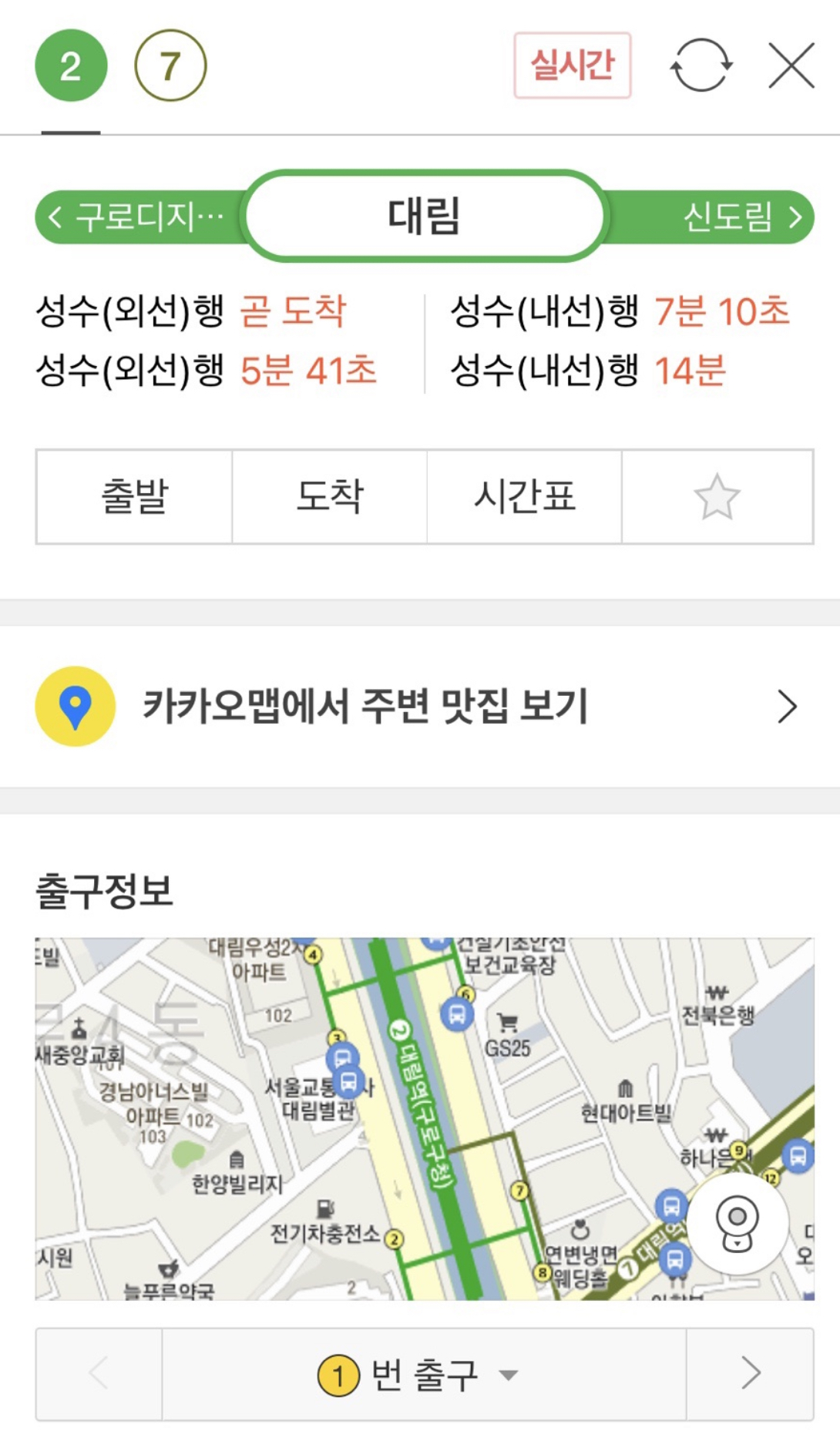
Task: Refresh the arrival information
Action: click(x=701, y=66)
